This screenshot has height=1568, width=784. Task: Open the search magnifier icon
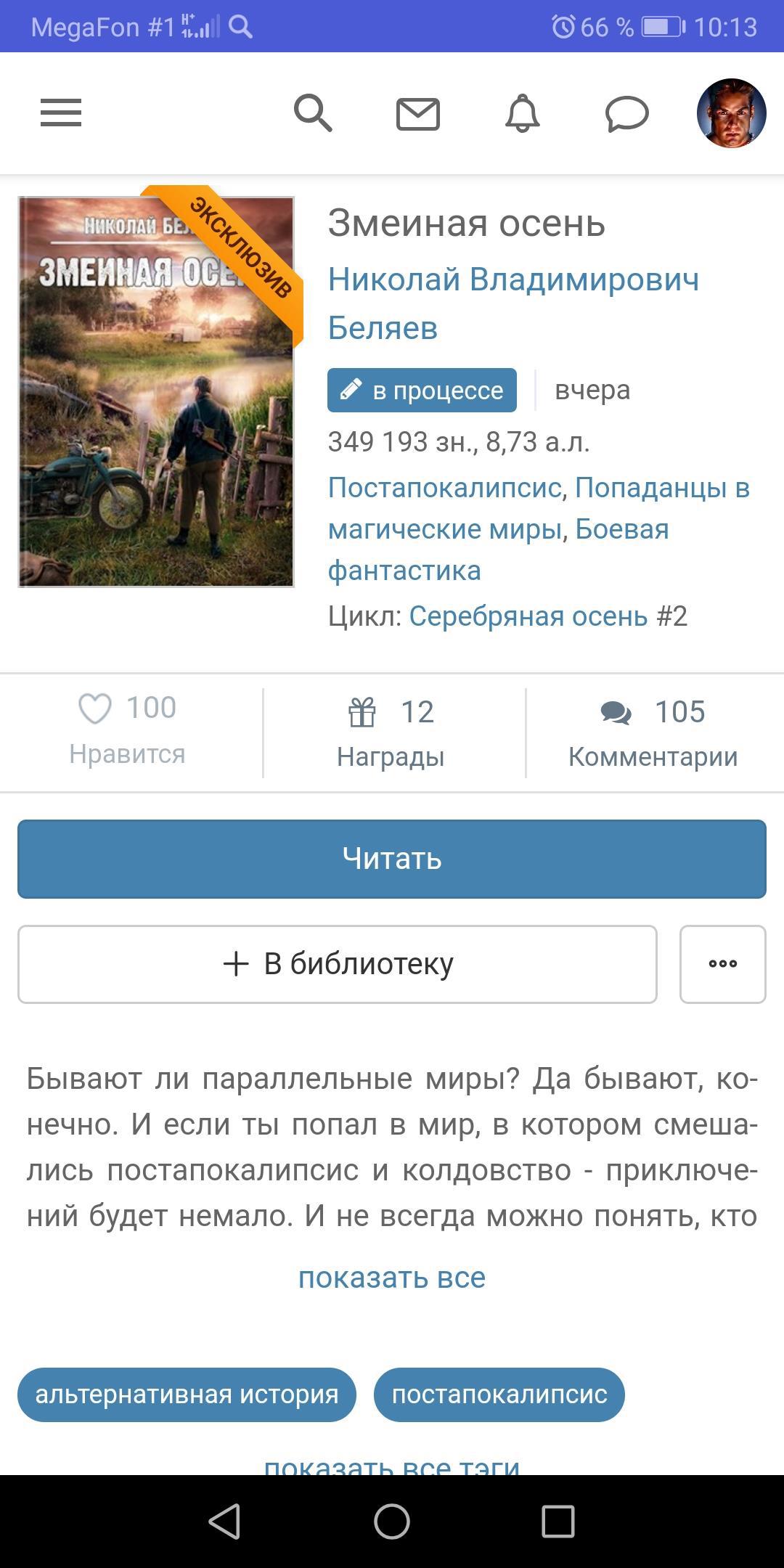pos(313,113)
